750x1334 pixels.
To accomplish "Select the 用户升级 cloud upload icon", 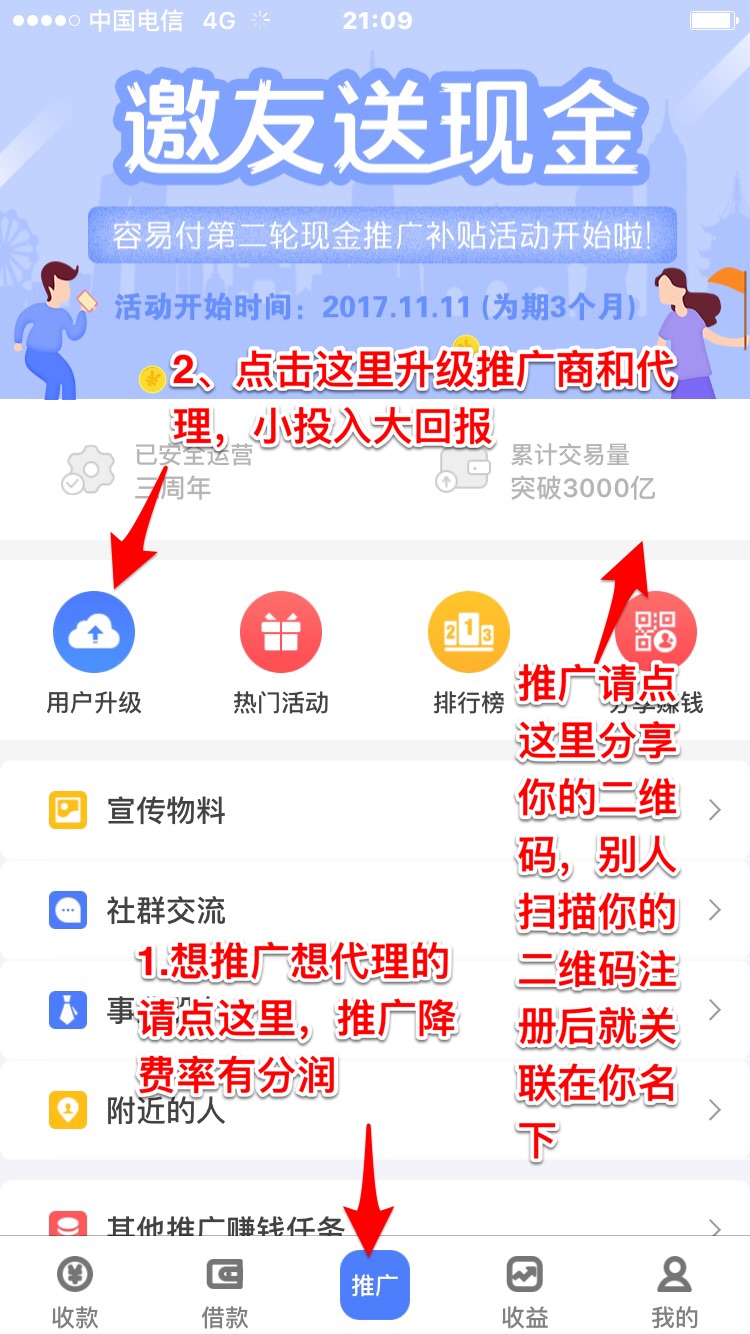I will pyautogui.click(x=94, y=631).
